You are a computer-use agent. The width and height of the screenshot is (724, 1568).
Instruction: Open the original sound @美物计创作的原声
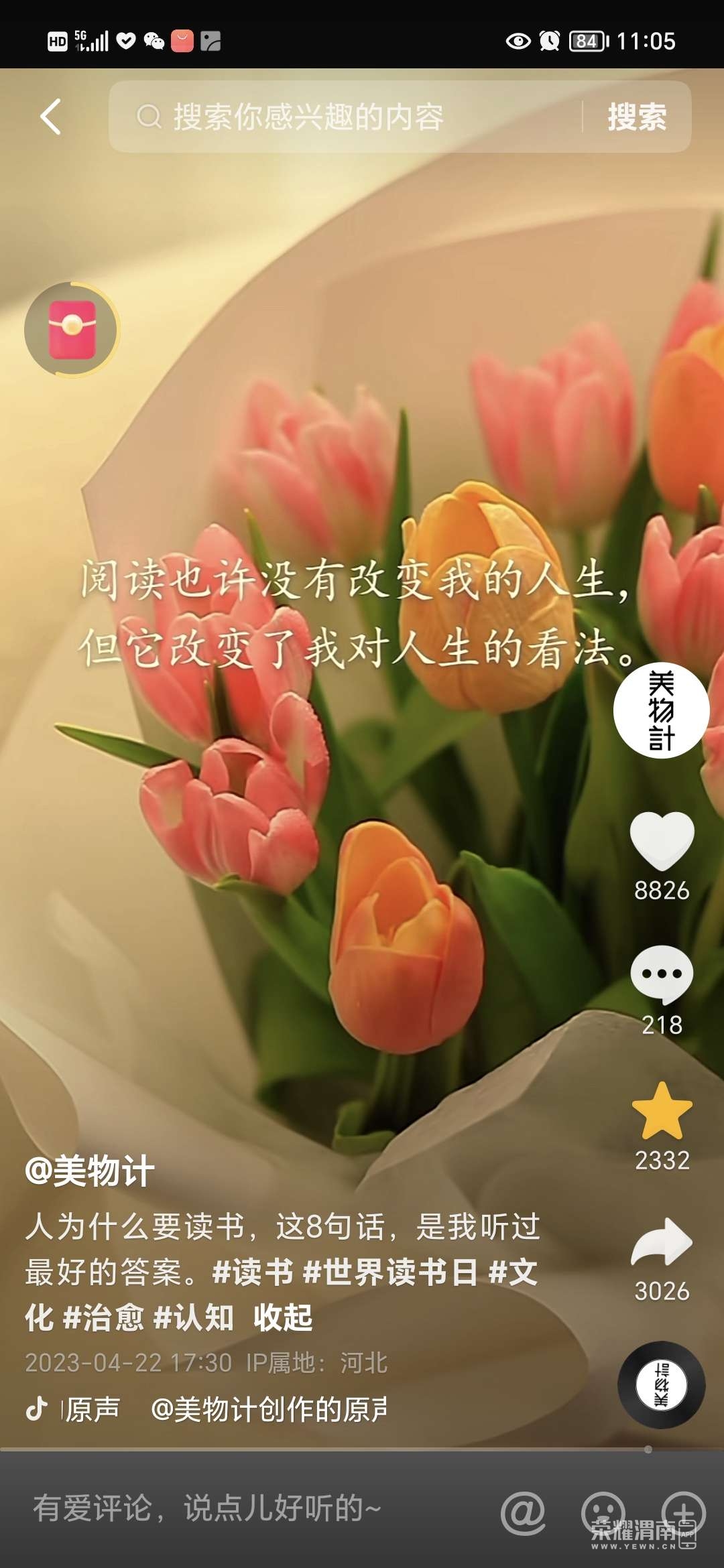coord(268,1410)
